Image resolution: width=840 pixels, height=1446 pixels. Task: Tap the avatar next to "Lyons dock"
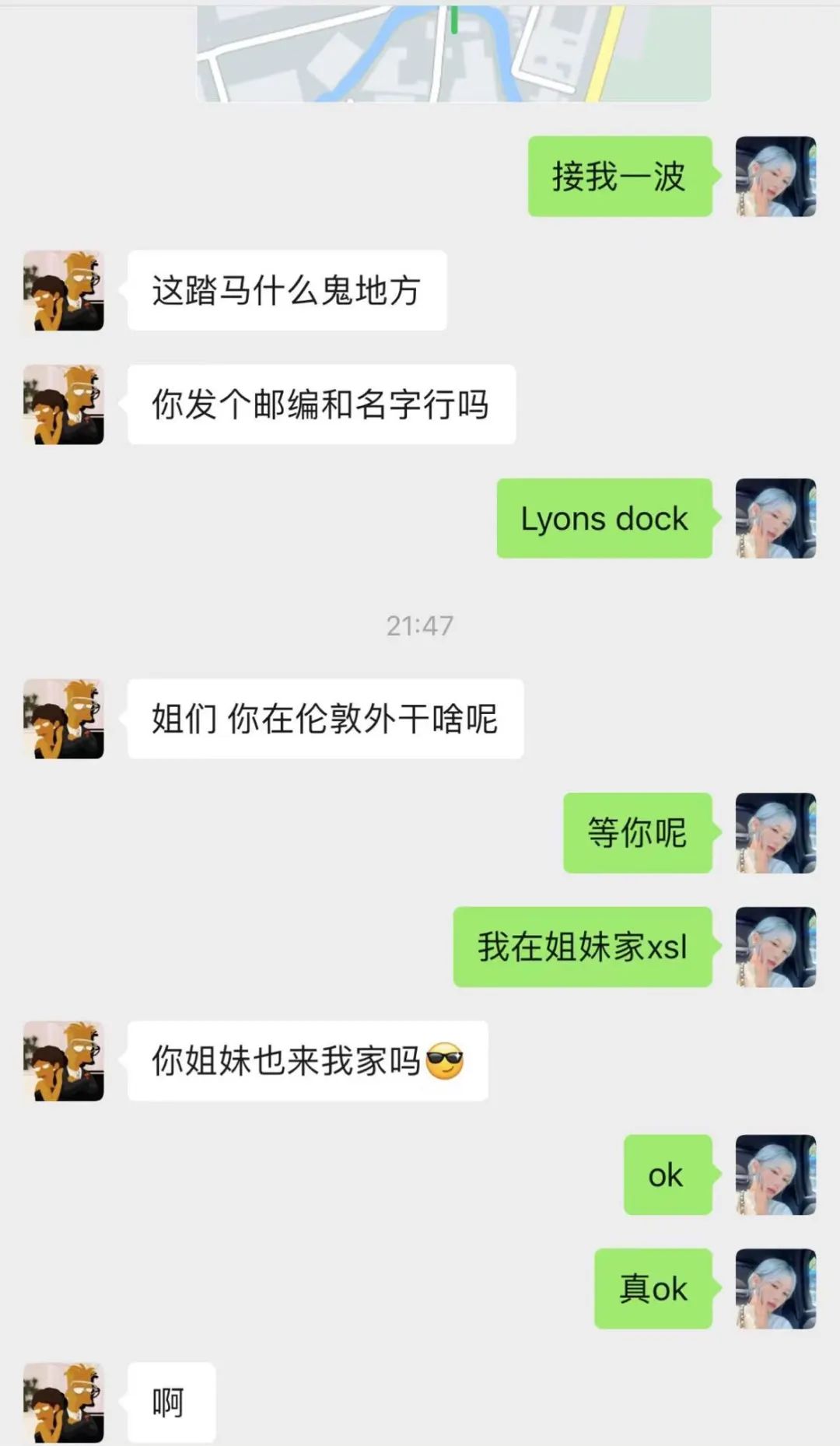click(775, 518)
